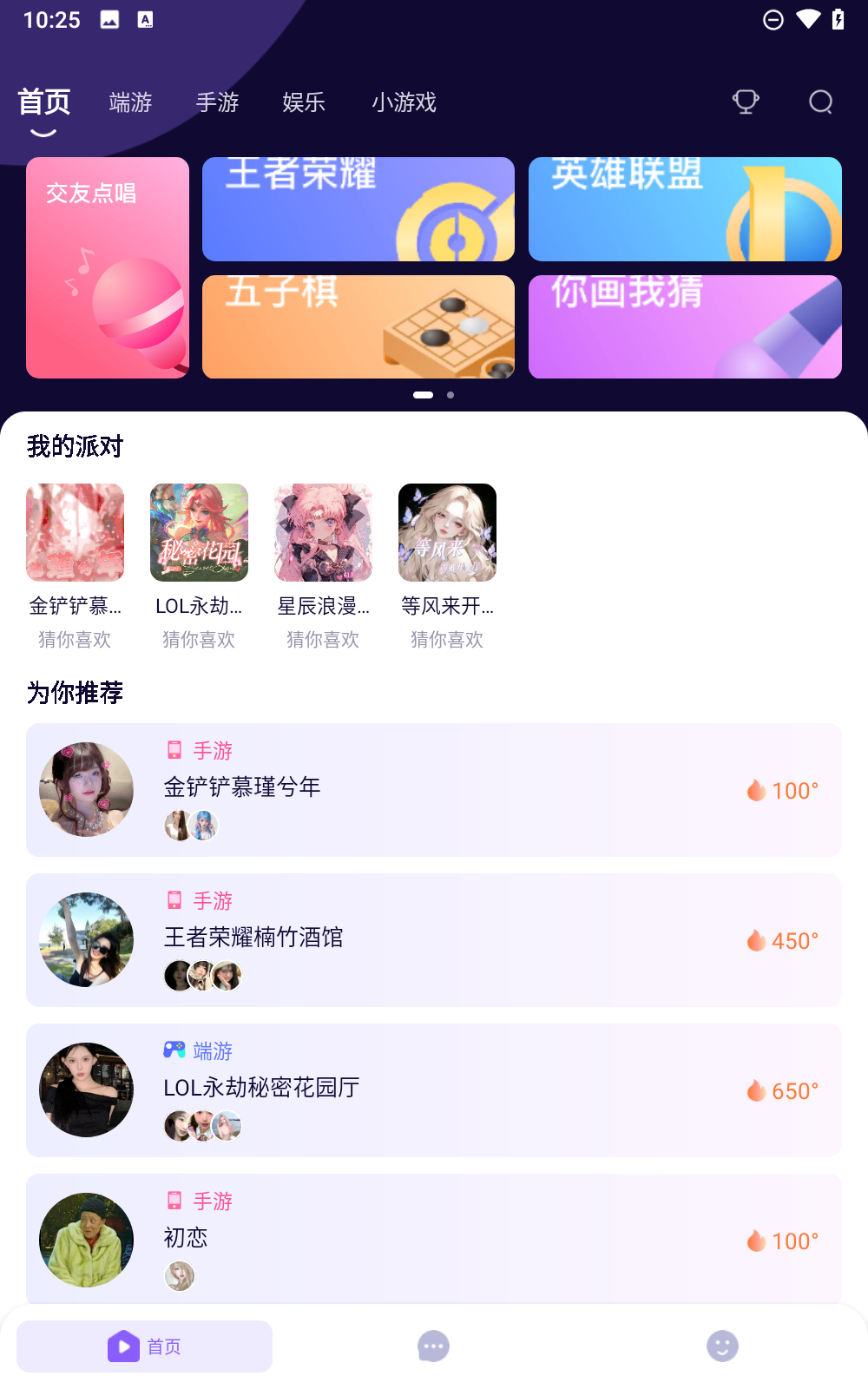The height and width of the screenshot is (1389, 868).
Task: Open the 五子棋 game card
Action: (x=358, y=326)
